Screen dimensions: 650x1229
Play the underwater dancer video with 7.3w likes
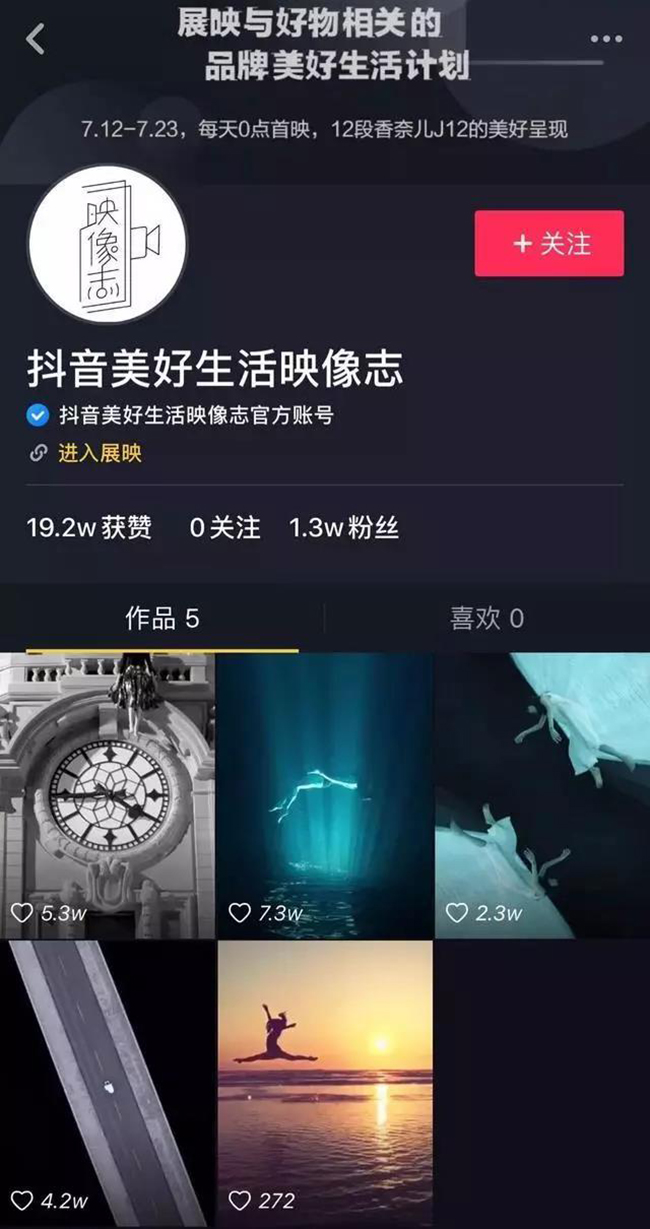(325, 795)
